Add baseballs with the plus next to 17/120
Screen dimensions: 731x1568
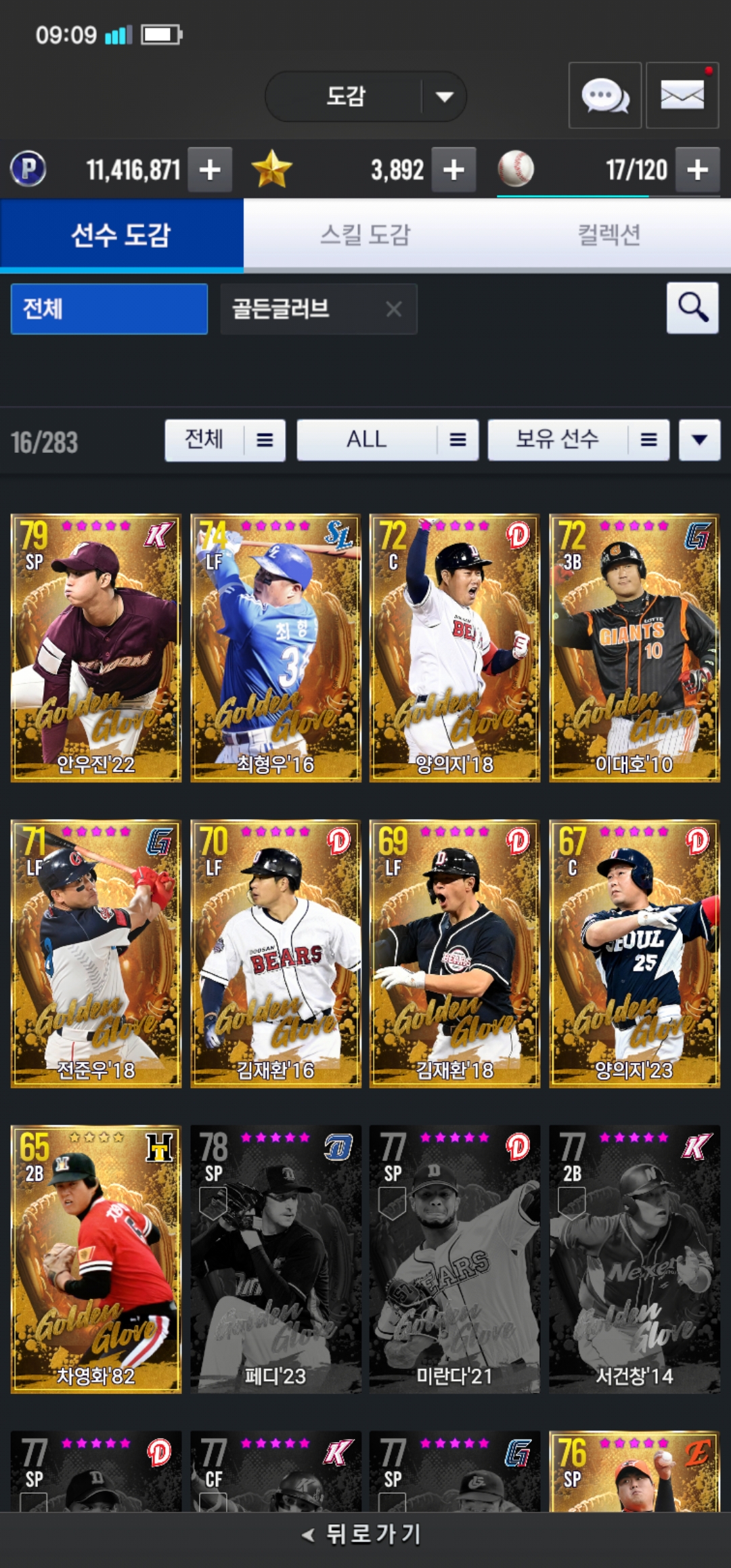coord(697,169)
